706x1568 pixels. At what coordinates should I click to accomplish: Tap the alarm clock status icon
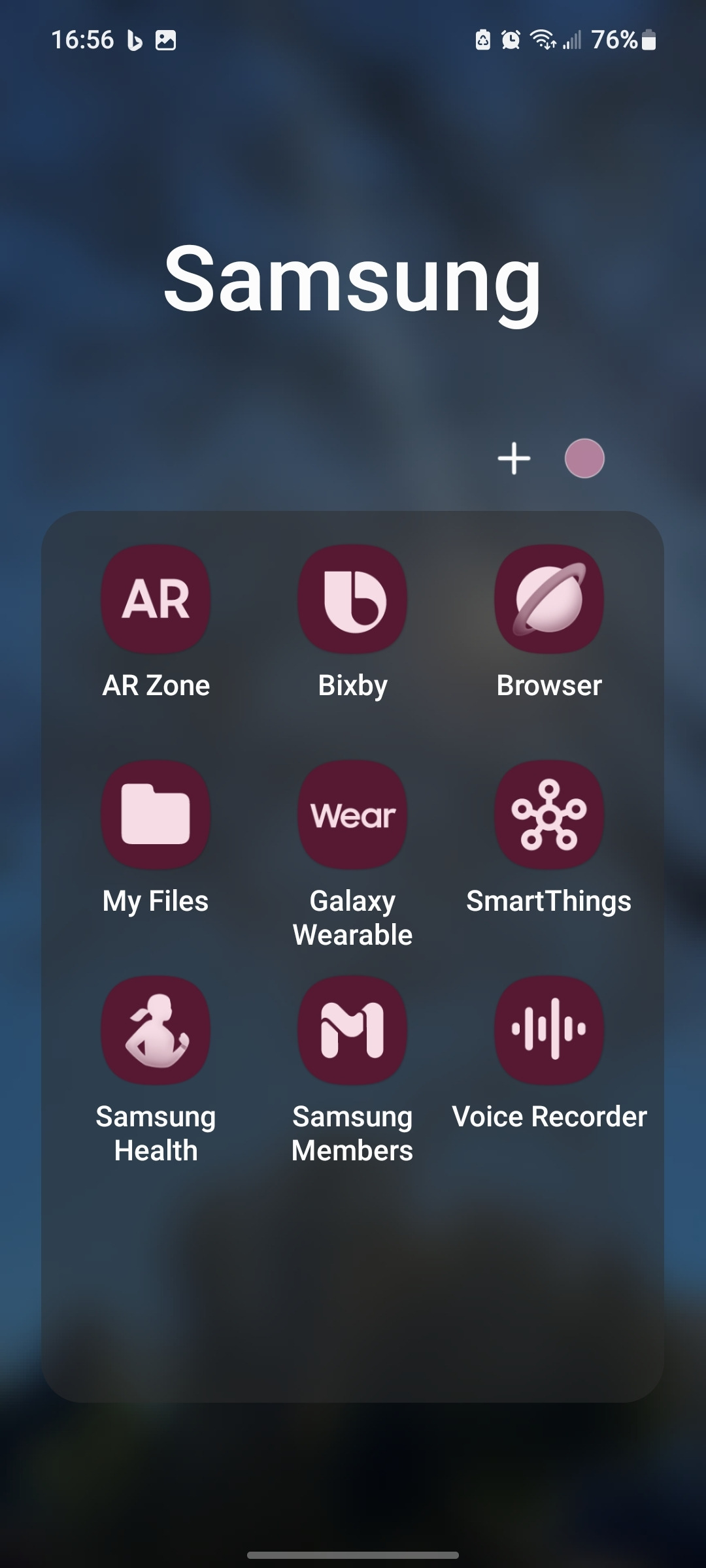tap(511, 40)
